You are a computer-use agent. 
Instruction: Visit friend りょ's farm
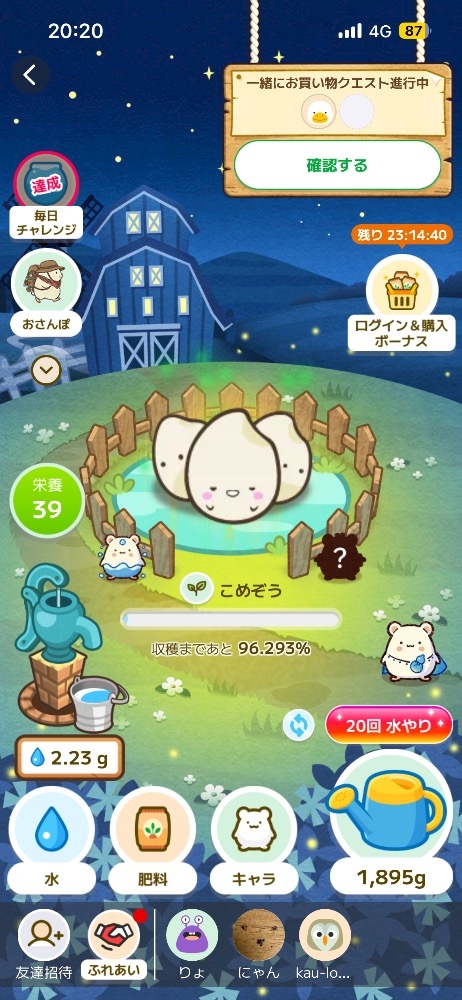tap(192, 945)
